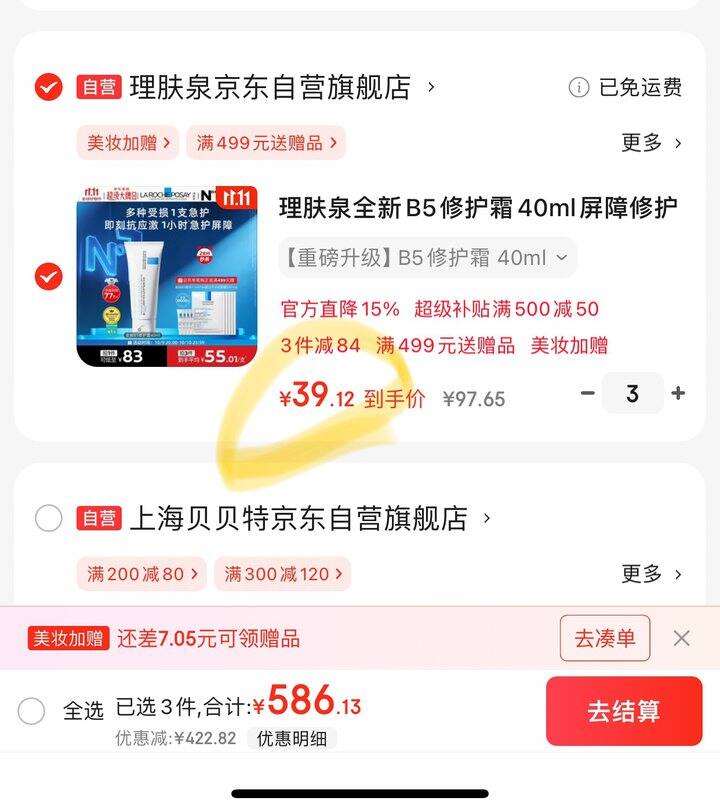Dismiss the 美妆加赠 gift banner
The height and width of the screenshot is (812, 720).
tap(681, 638)
